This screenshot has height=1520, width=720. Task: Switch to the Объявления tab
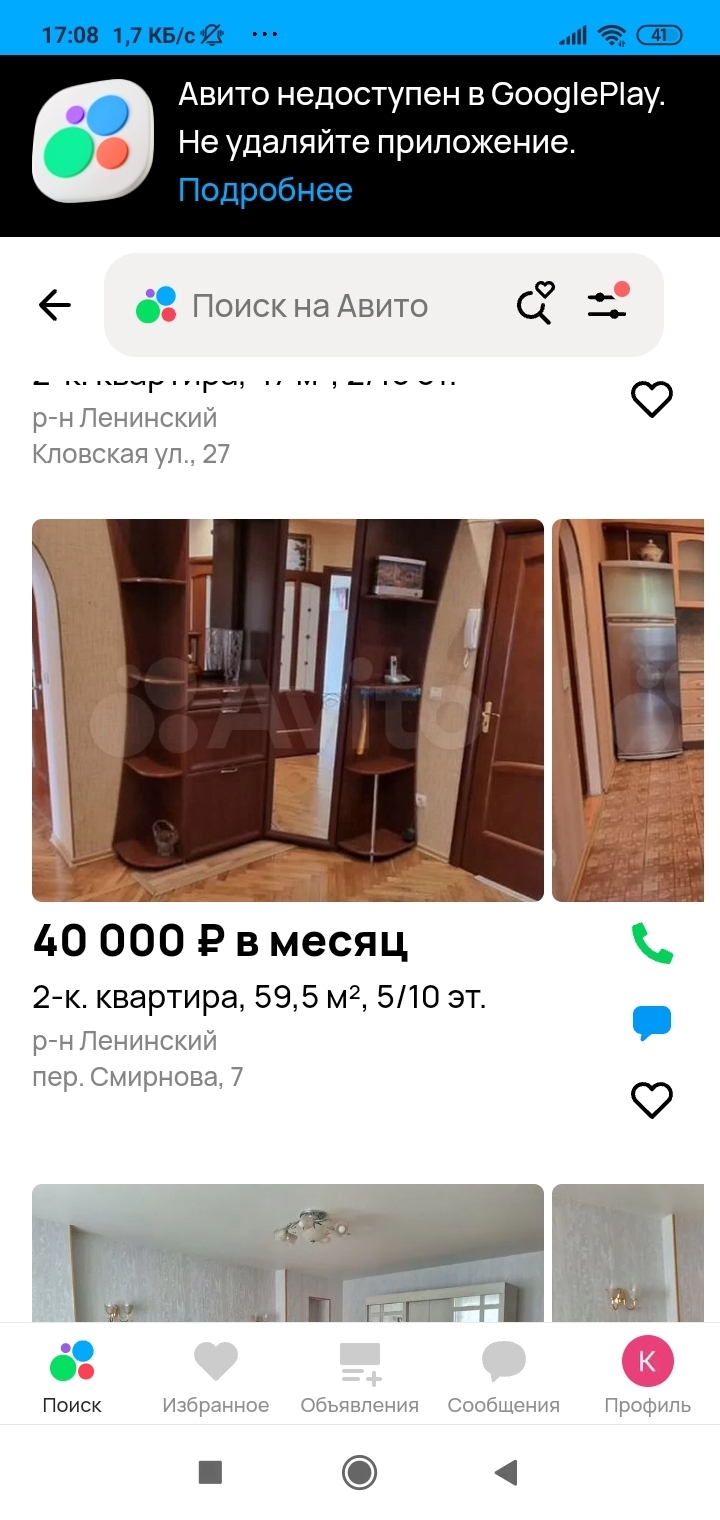coord(360,1377)
